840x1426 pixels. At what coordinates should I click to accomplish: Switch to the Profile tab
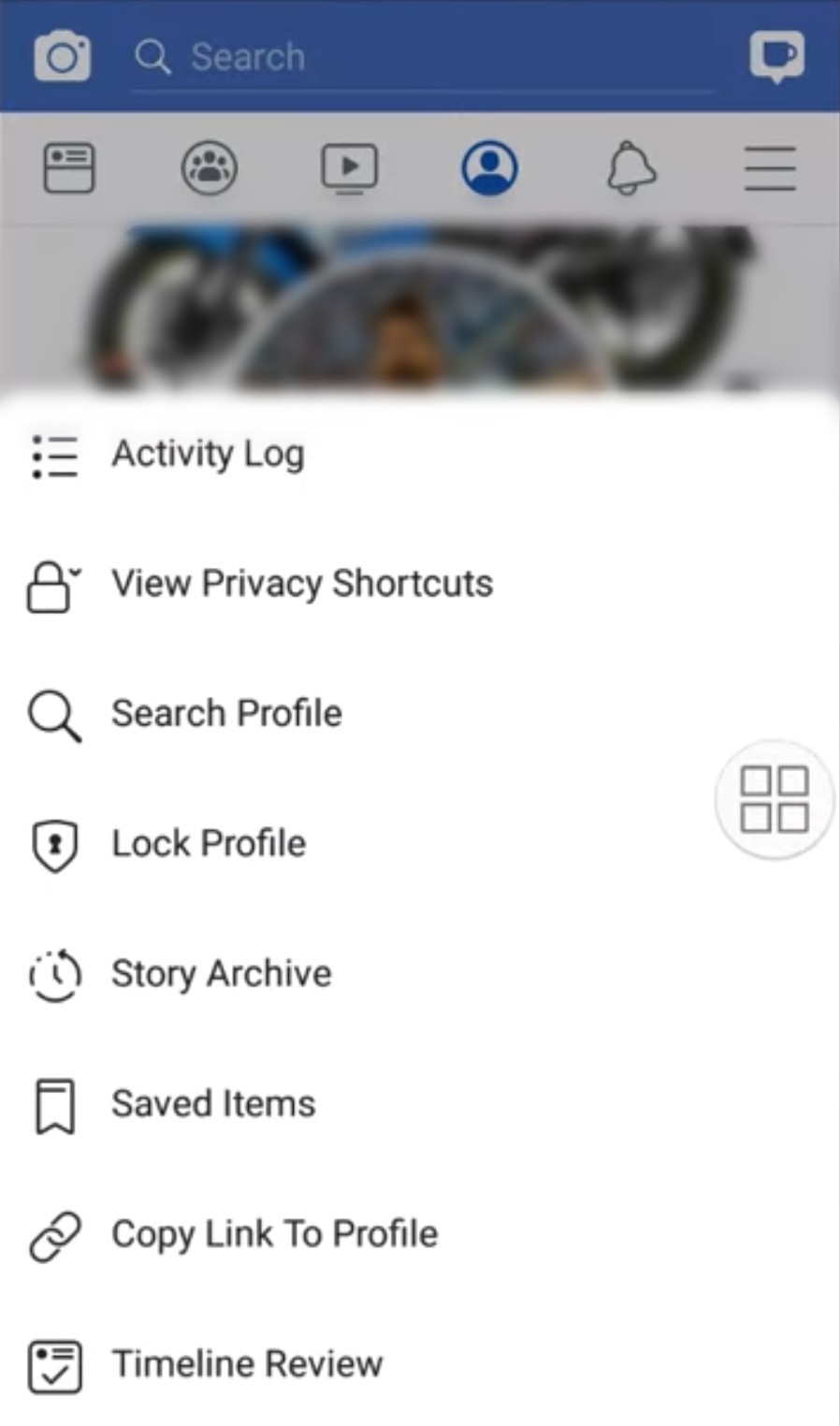tap(489, 168)
